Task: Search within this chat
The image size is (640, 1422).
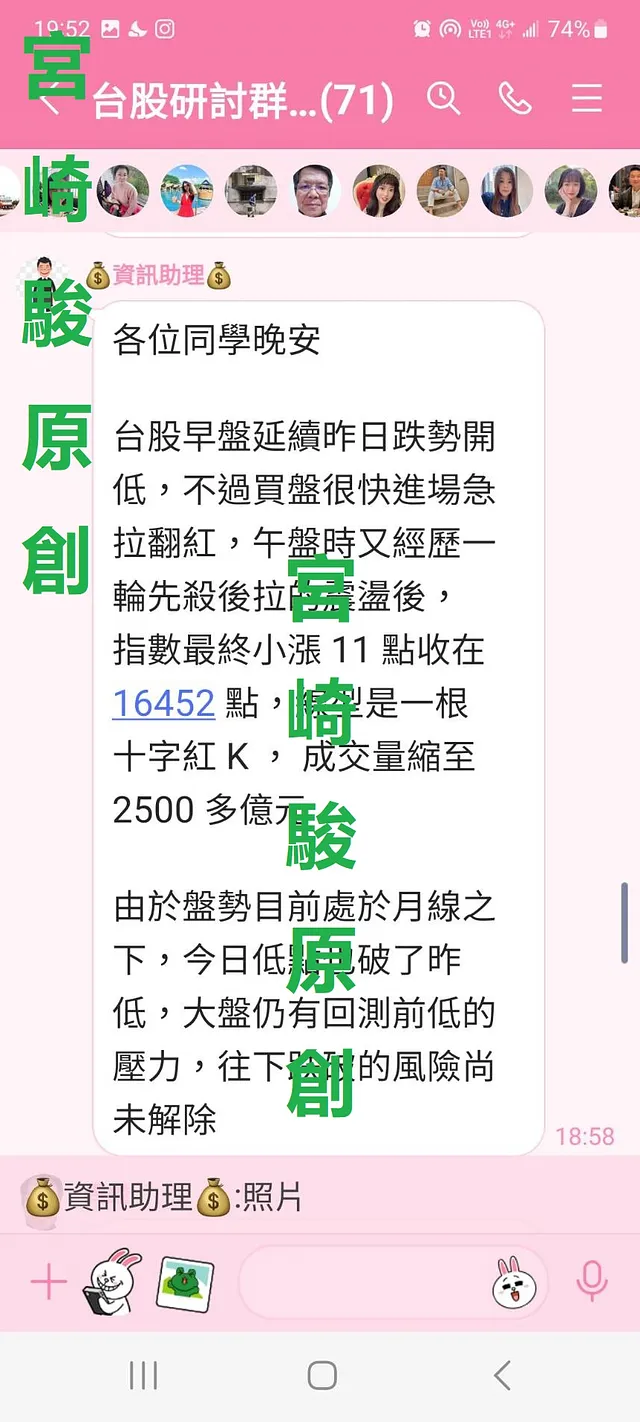Action: pyautogui.click(x=443, y=98)
